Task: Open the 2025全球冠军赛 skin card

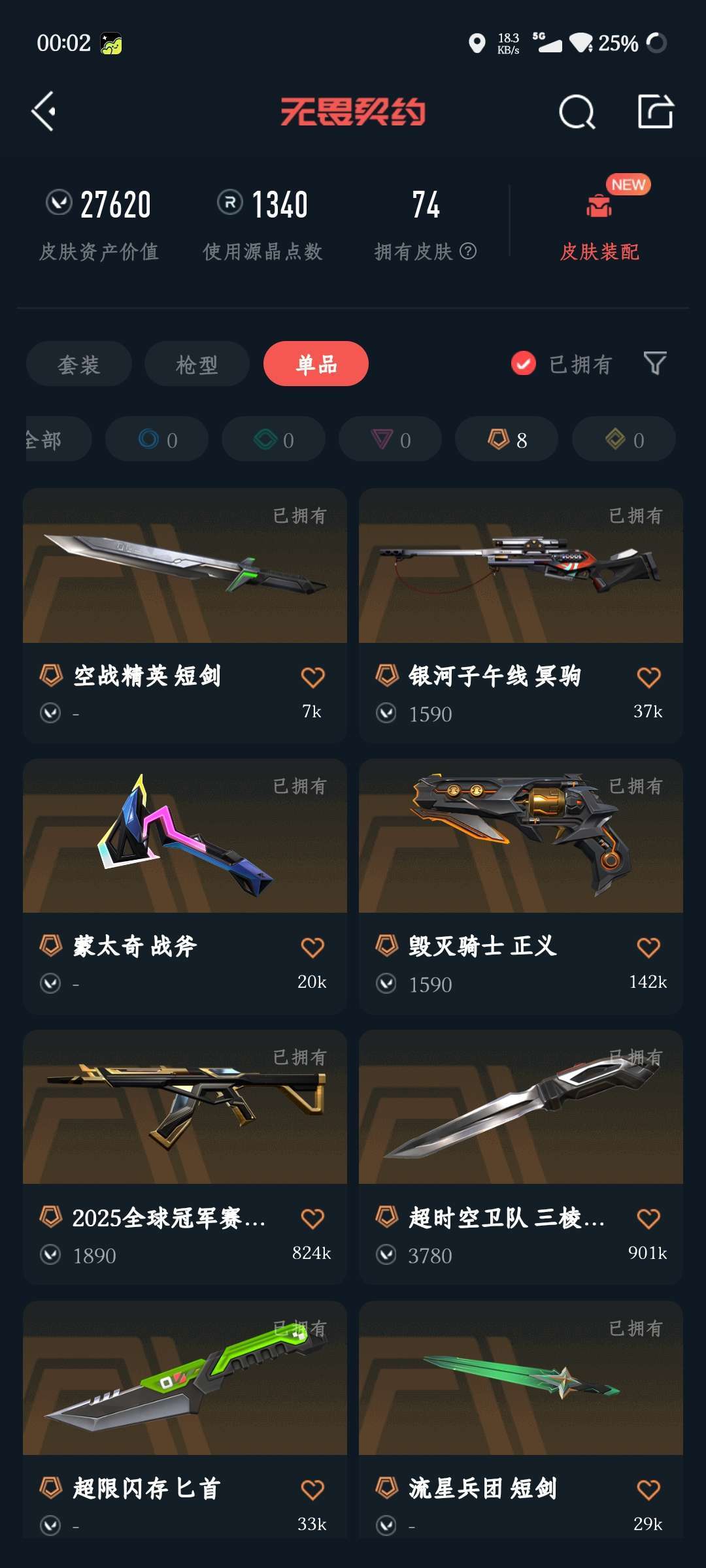Action: pyautogui.click(x=185, y=1158)
